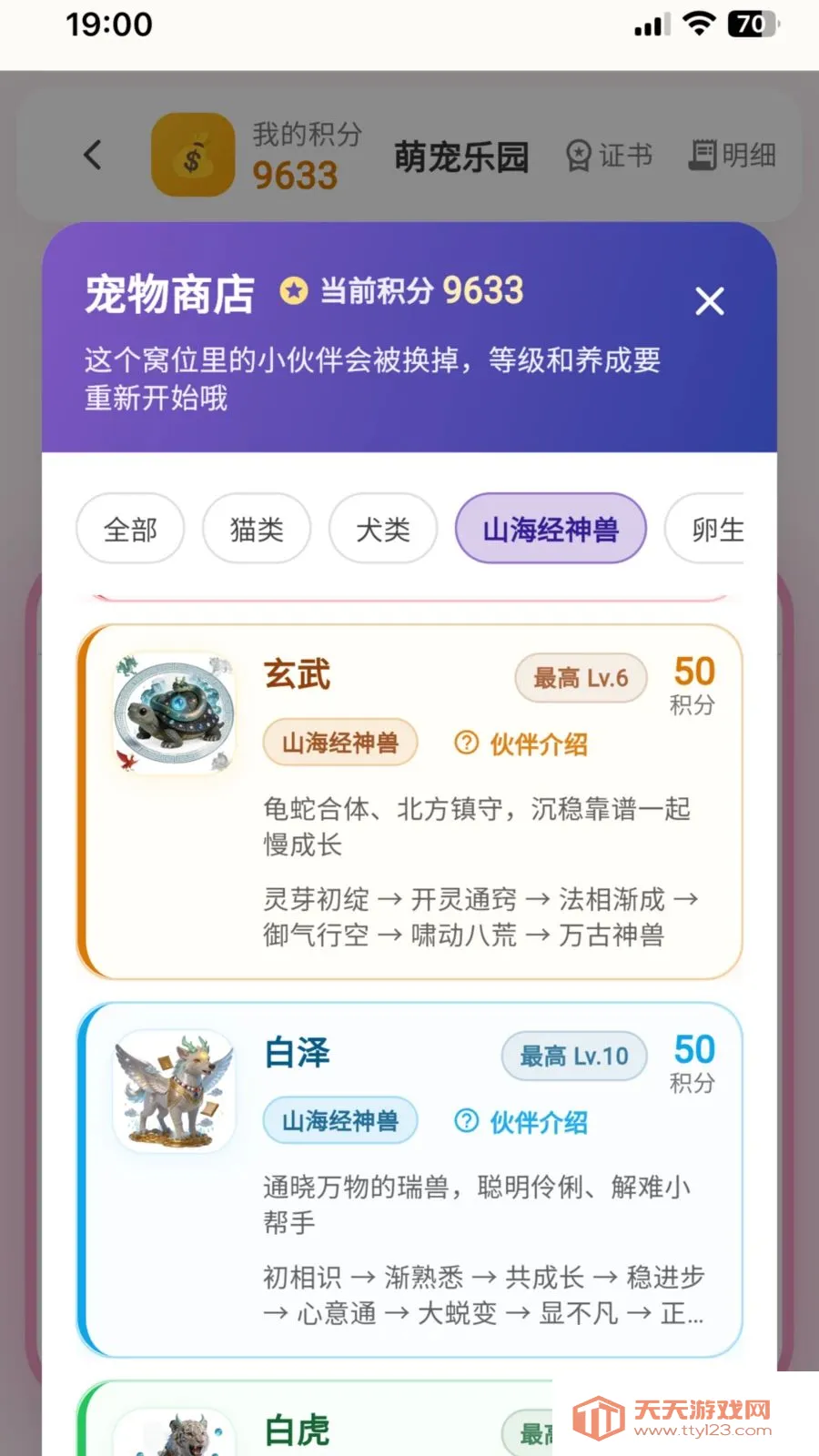Enable the 犬类 category filter

coord(382,529)
